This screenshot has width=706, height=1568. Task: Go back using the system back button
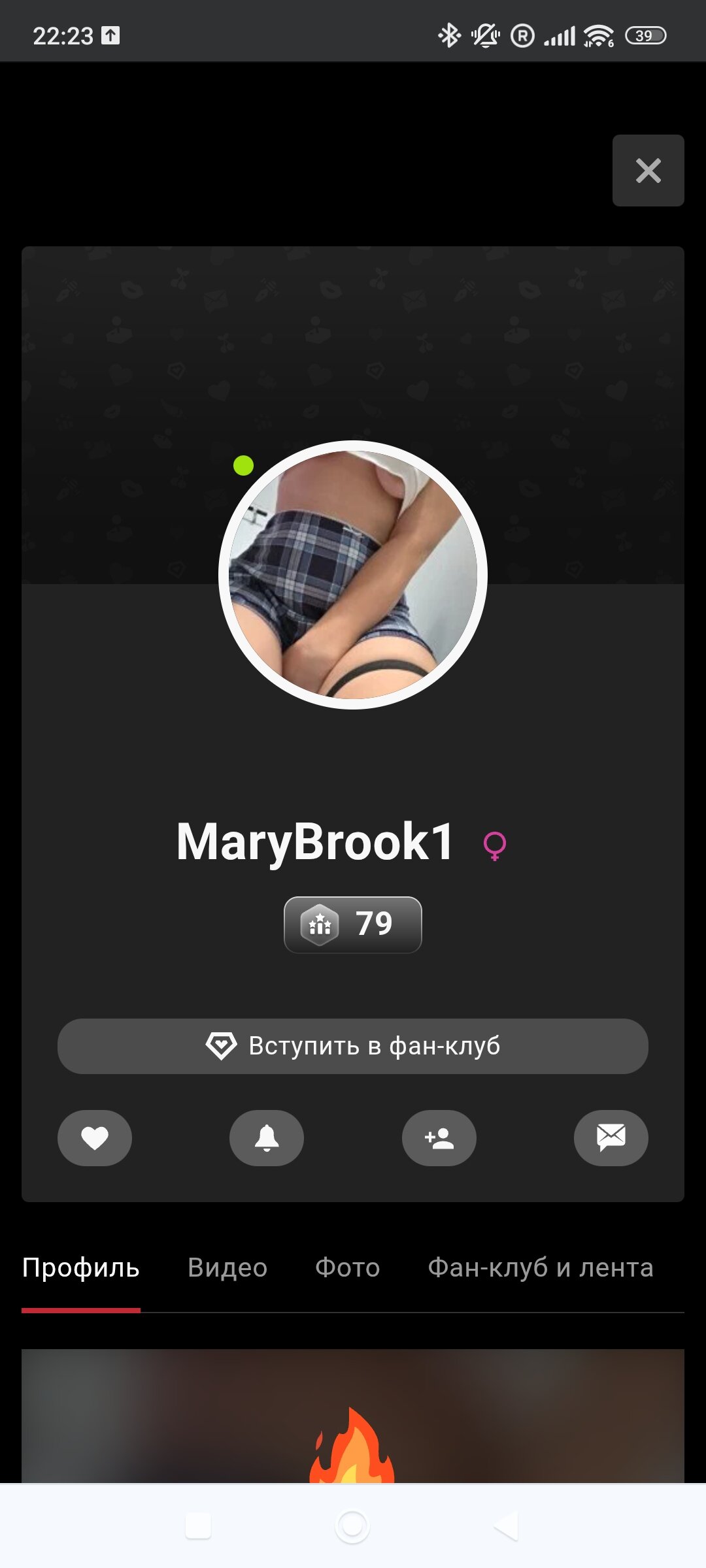pyautogui.click(x=506, y=1527)
